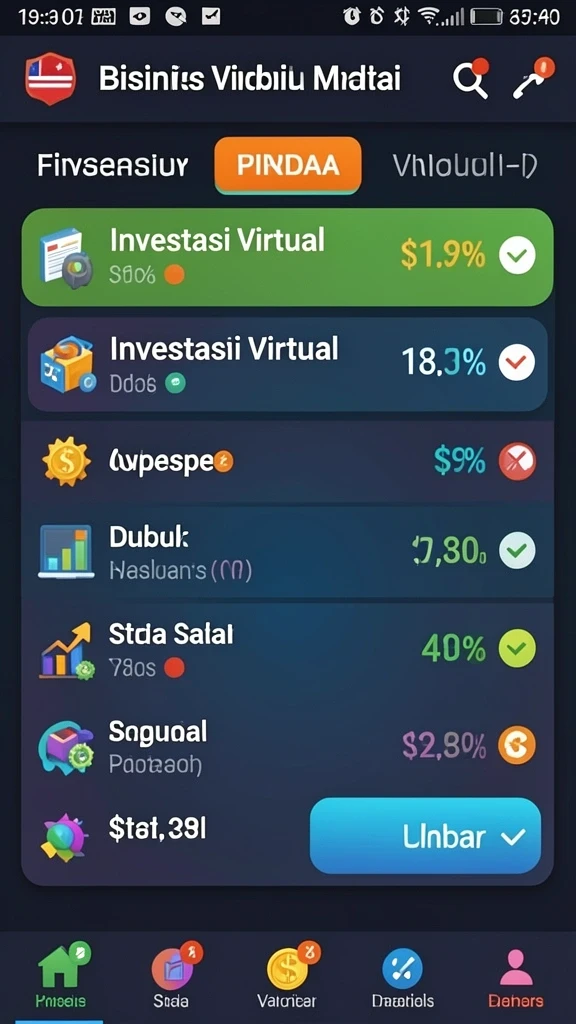Screen dimensions: 576x1024
Task: Switch to the Dametiels bottom tab
Action: click(x=402, y=976)
